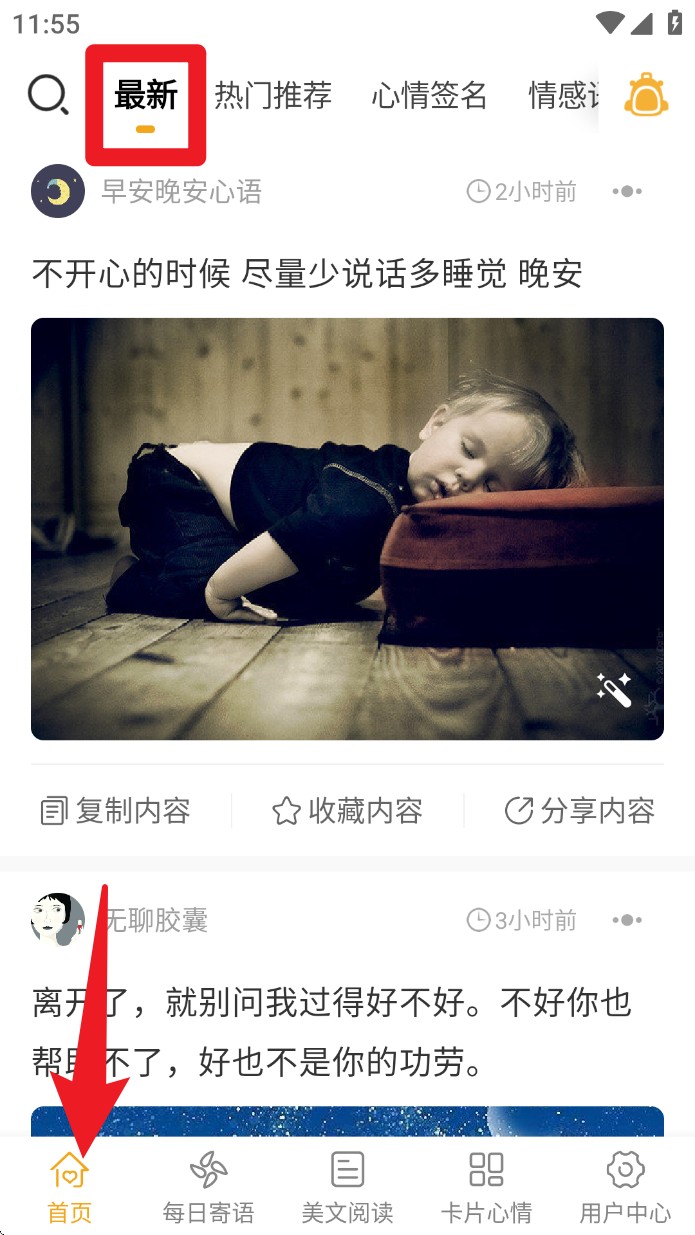
Task: Share the post with 分享内容
Action: coord(580,810)
